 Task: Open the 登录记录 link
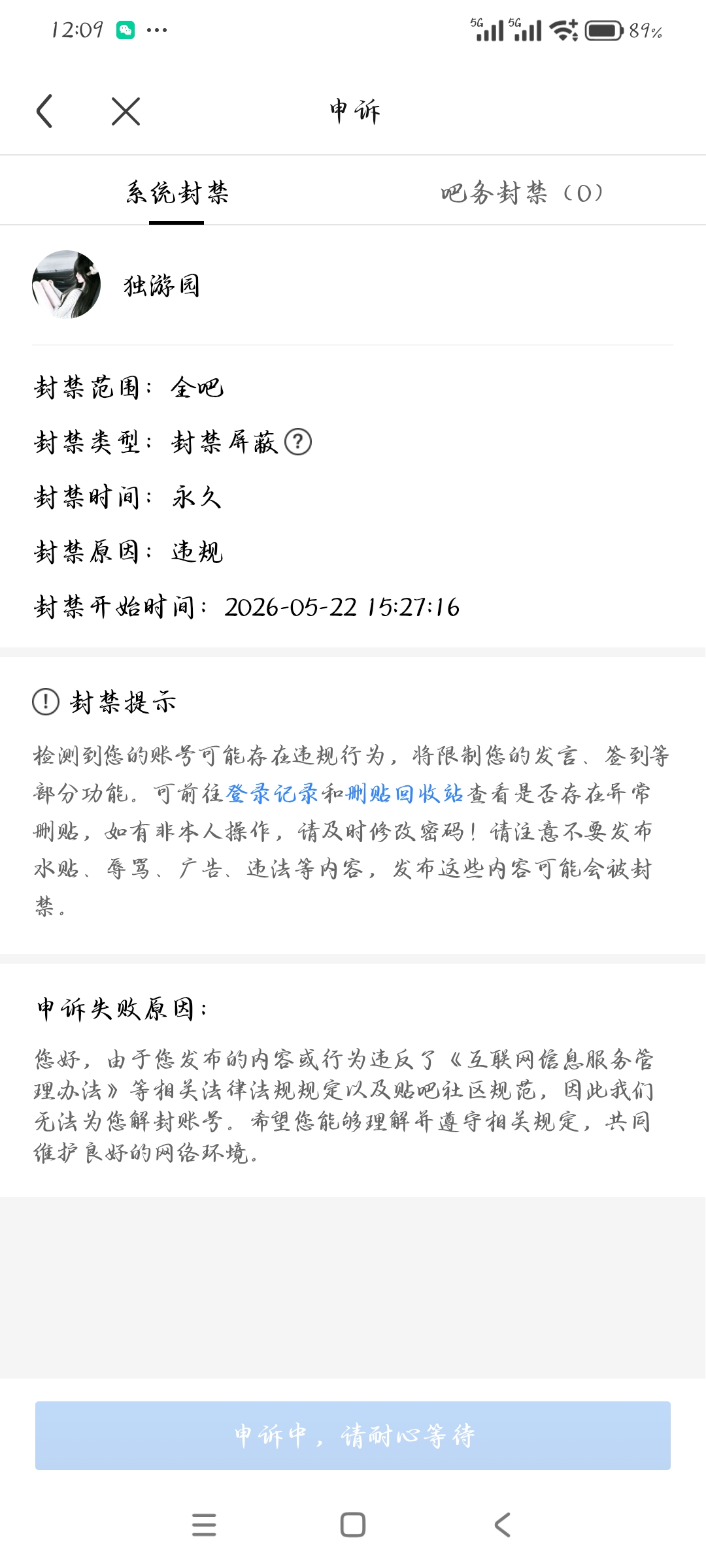[x=273, y=794]
